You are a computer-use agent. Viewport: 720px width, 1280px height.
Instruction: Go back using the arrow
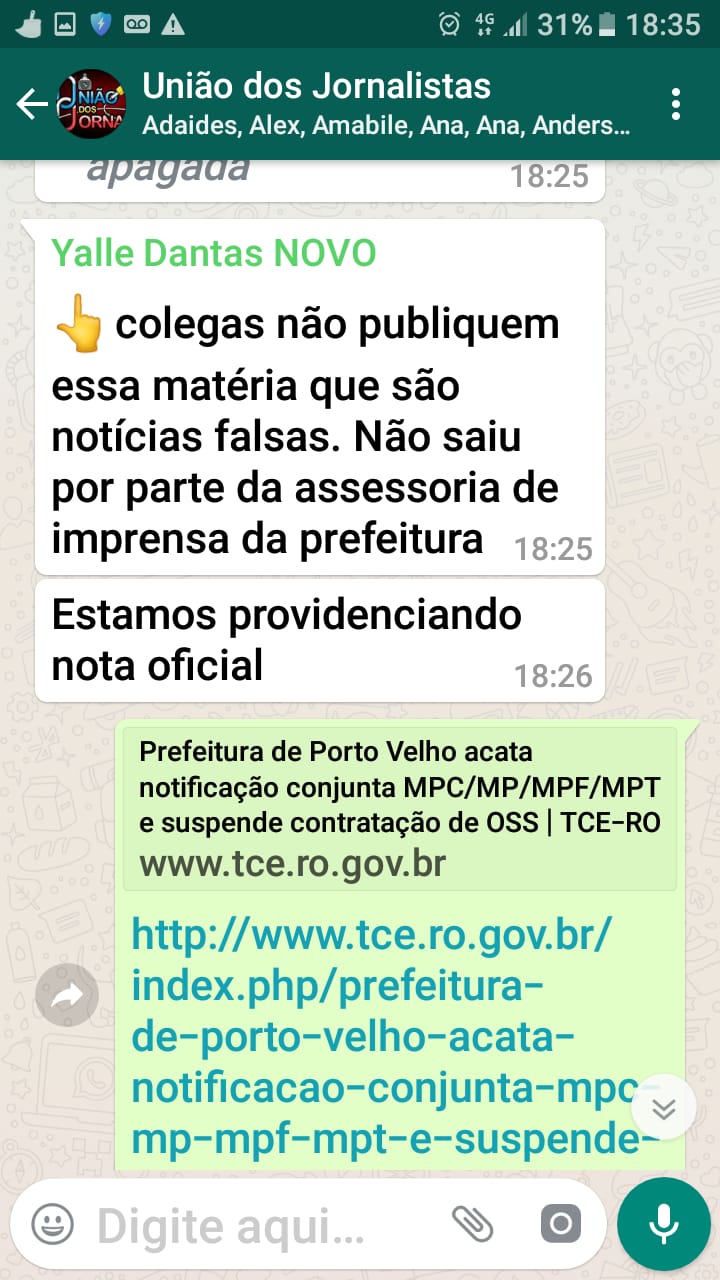click(x=32, y=104)
